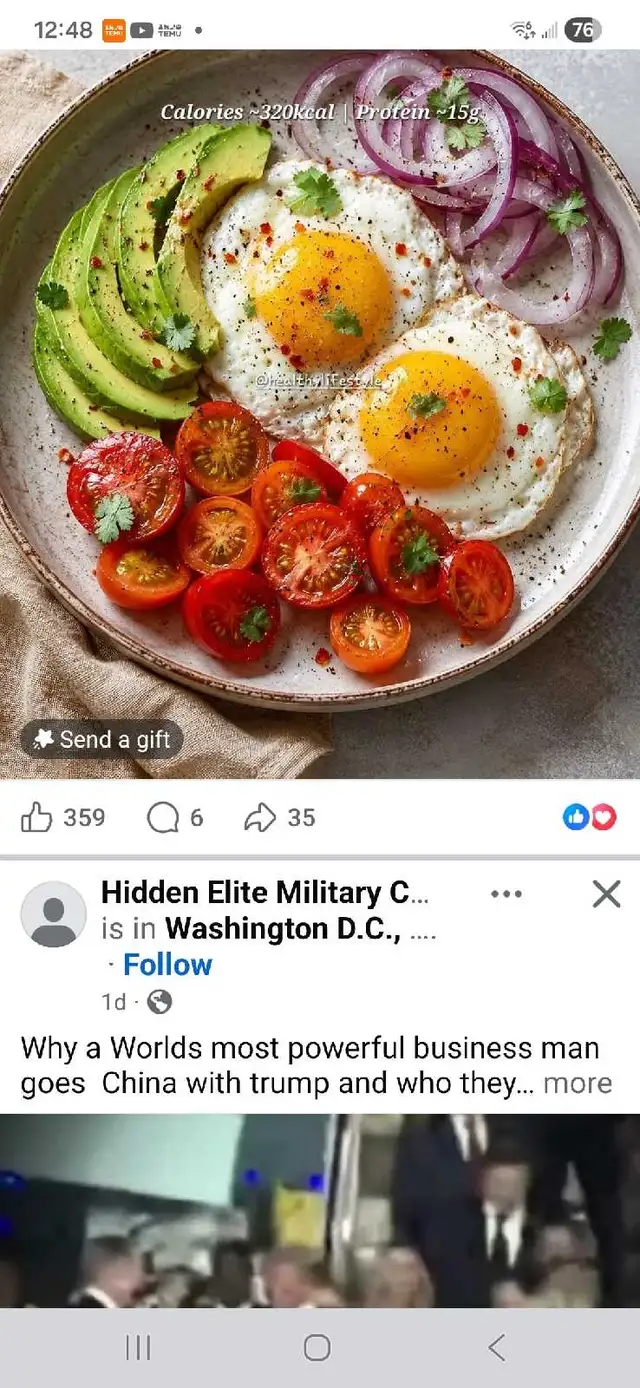Tap the Send a gift button
Viewport: 640px width, 1388px height.
coord(102,739)
